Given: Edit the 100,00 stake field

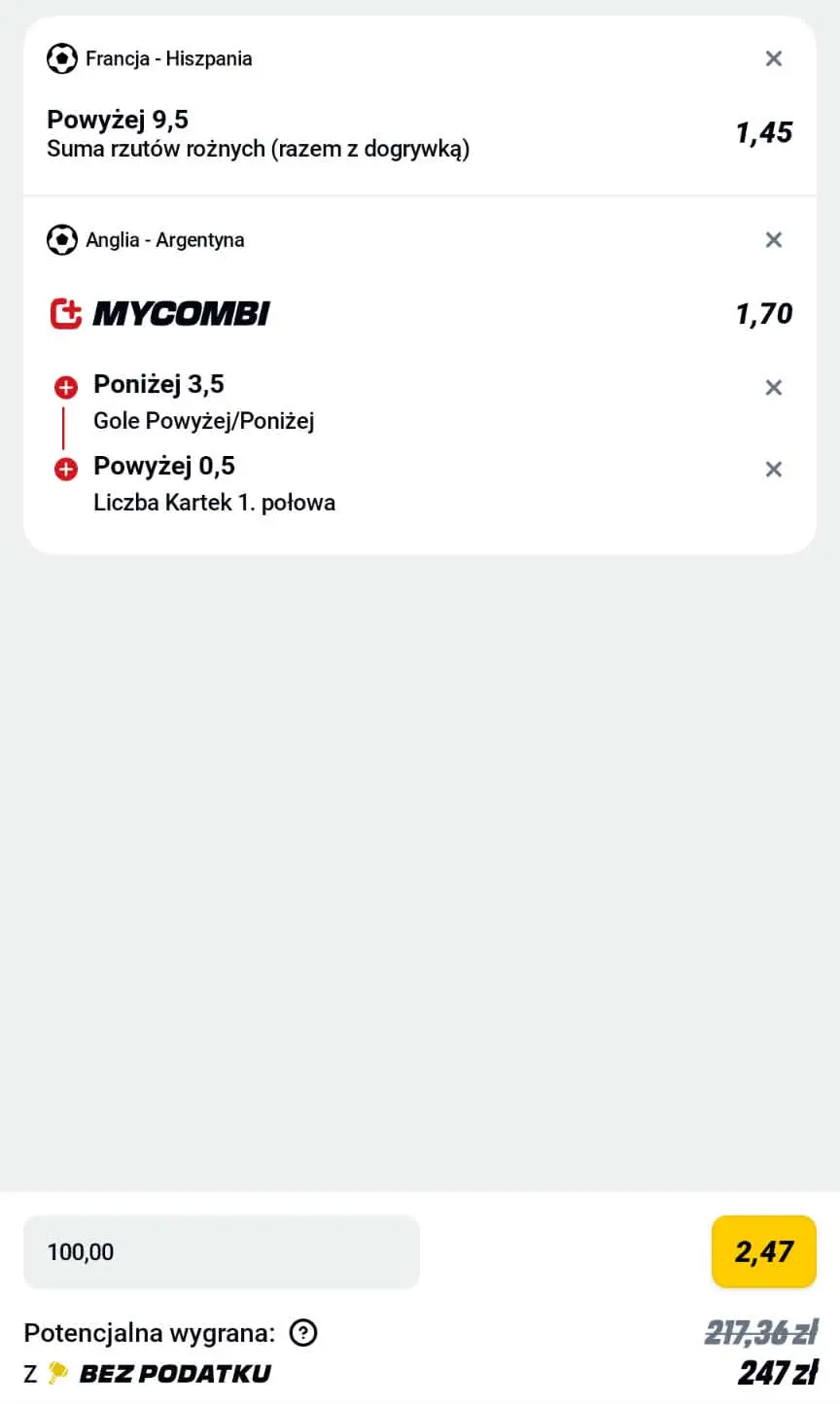Looking at the screenshot, I should point(222,1251).
